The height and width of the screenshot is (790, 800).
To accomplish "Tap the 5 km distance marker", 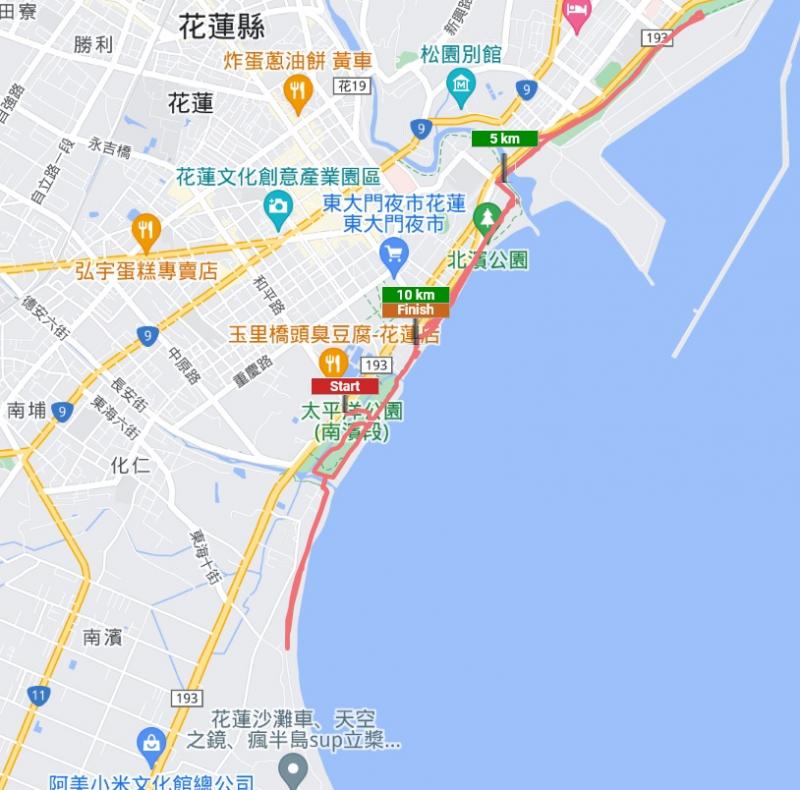I will point(504,139).
